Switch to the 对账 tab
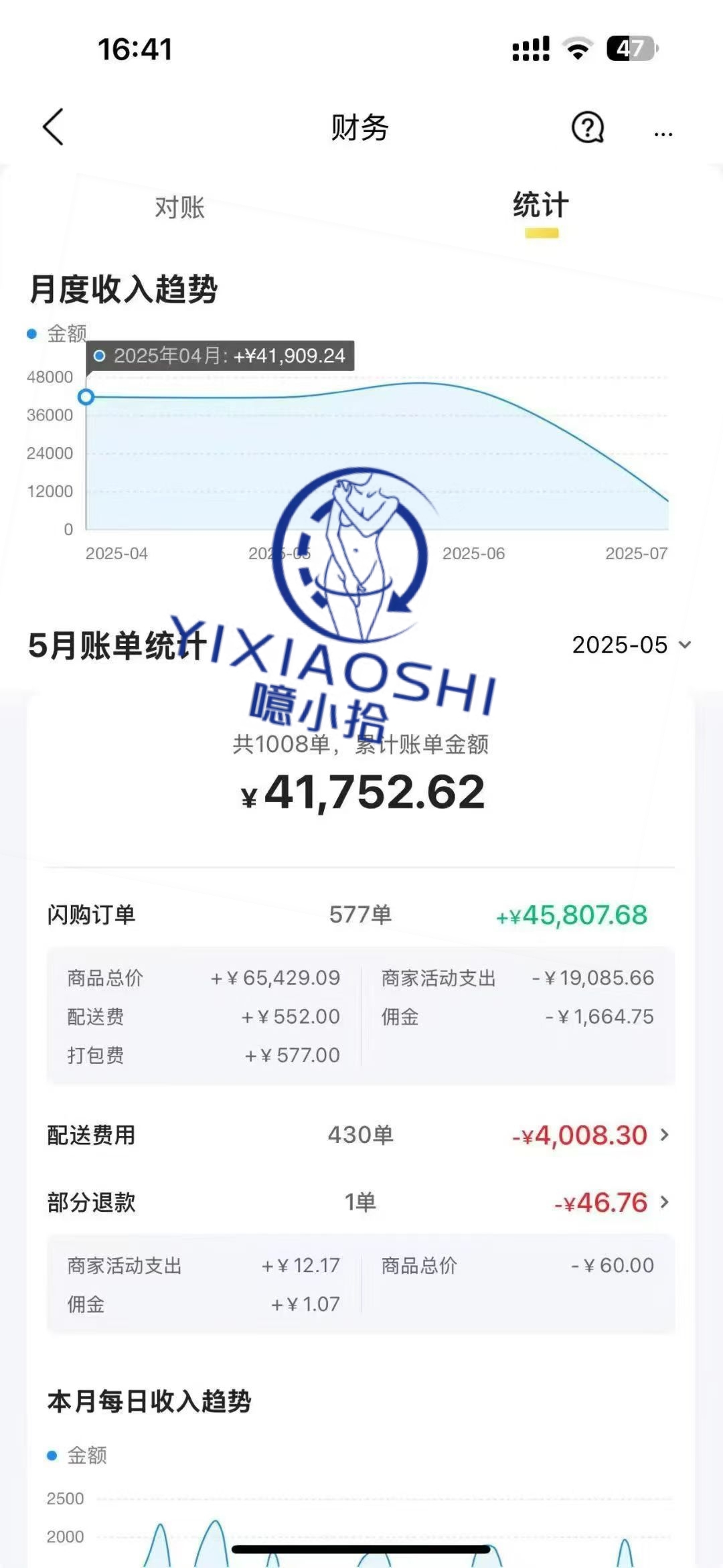The image size is (723, 1568). (179, 208)
